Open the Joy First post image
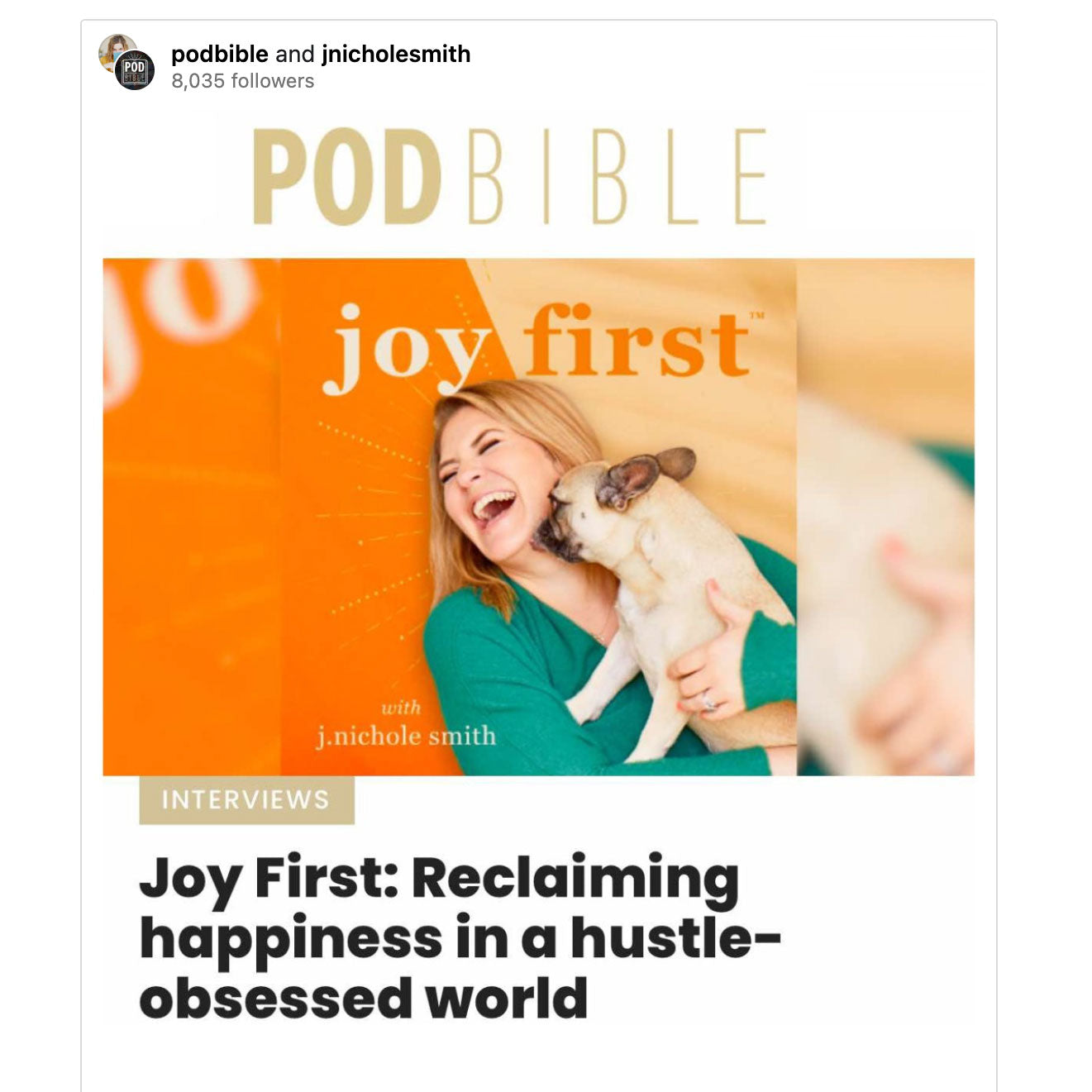 [x=538, y=517]
